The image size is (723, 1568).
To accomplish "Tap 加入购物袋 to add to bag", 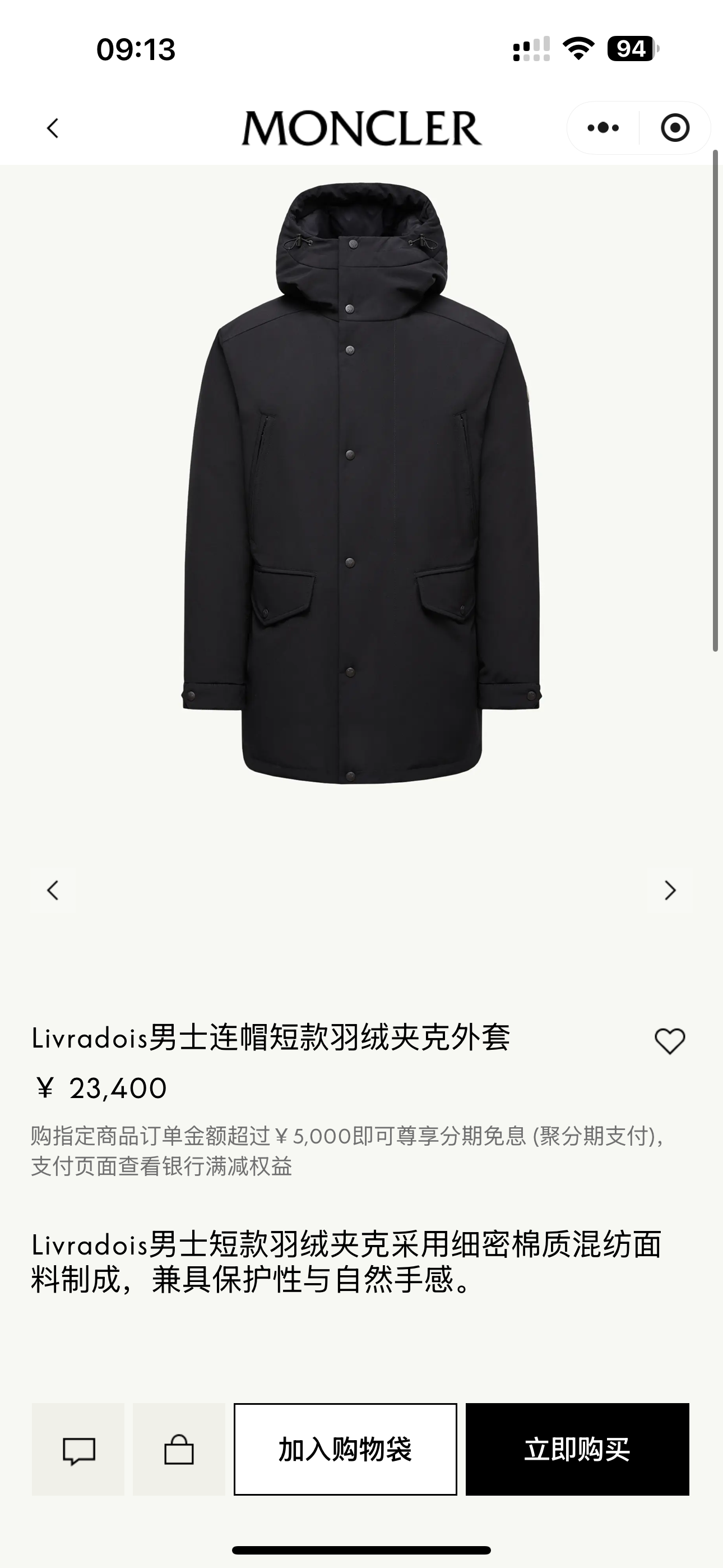I will pos(345,1449).
